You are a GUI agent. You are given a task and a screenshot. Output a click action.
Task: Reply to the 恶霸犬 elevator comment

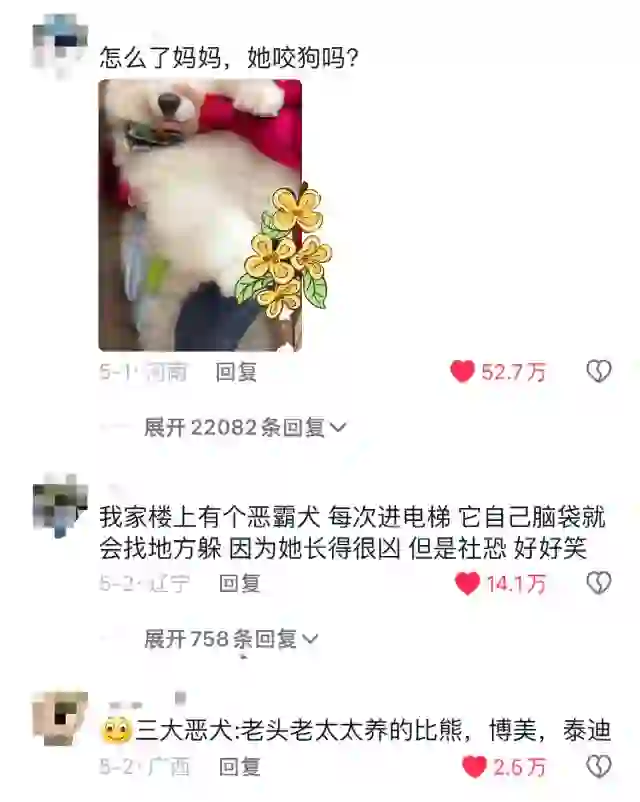239,583
